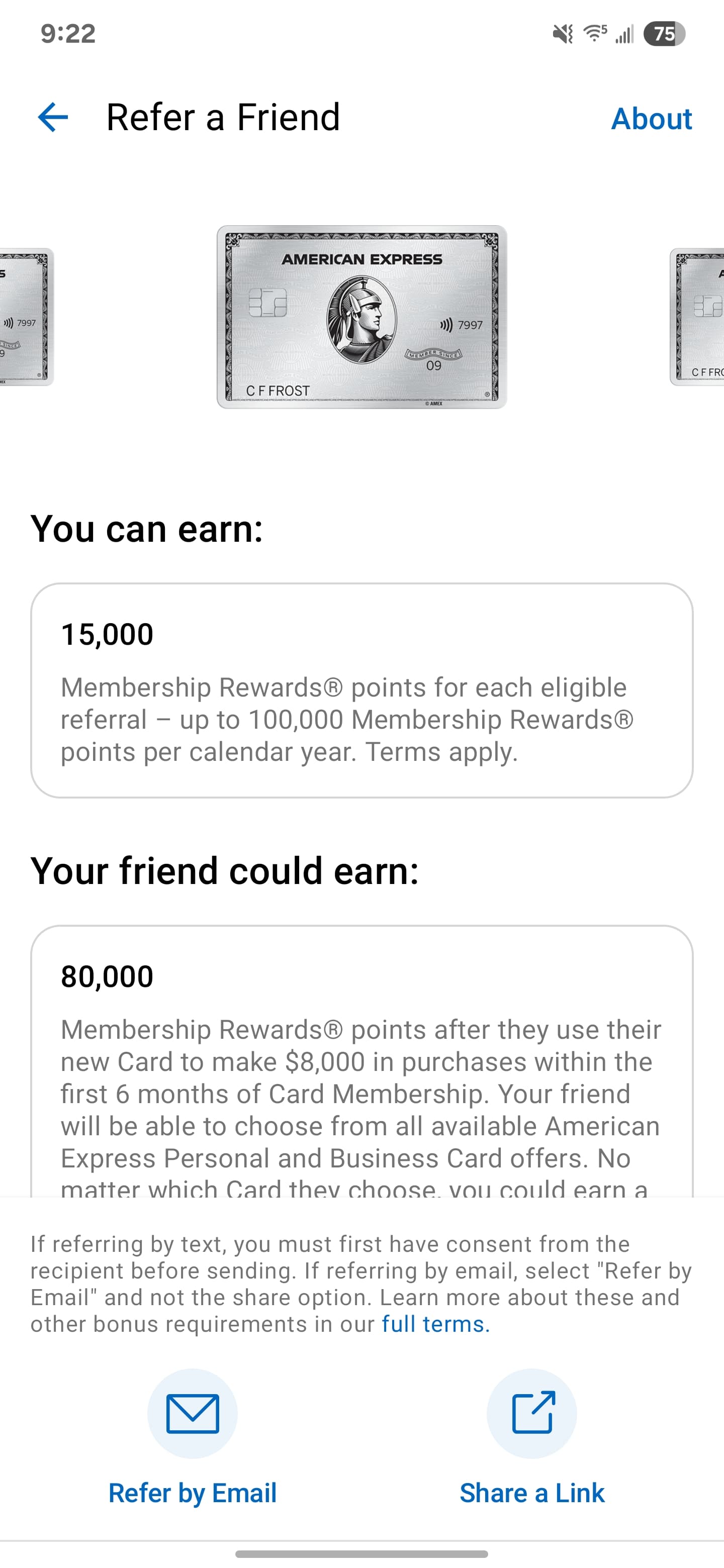Select Share a Link
724x1568 pixels.
(x=531, y=1437)
